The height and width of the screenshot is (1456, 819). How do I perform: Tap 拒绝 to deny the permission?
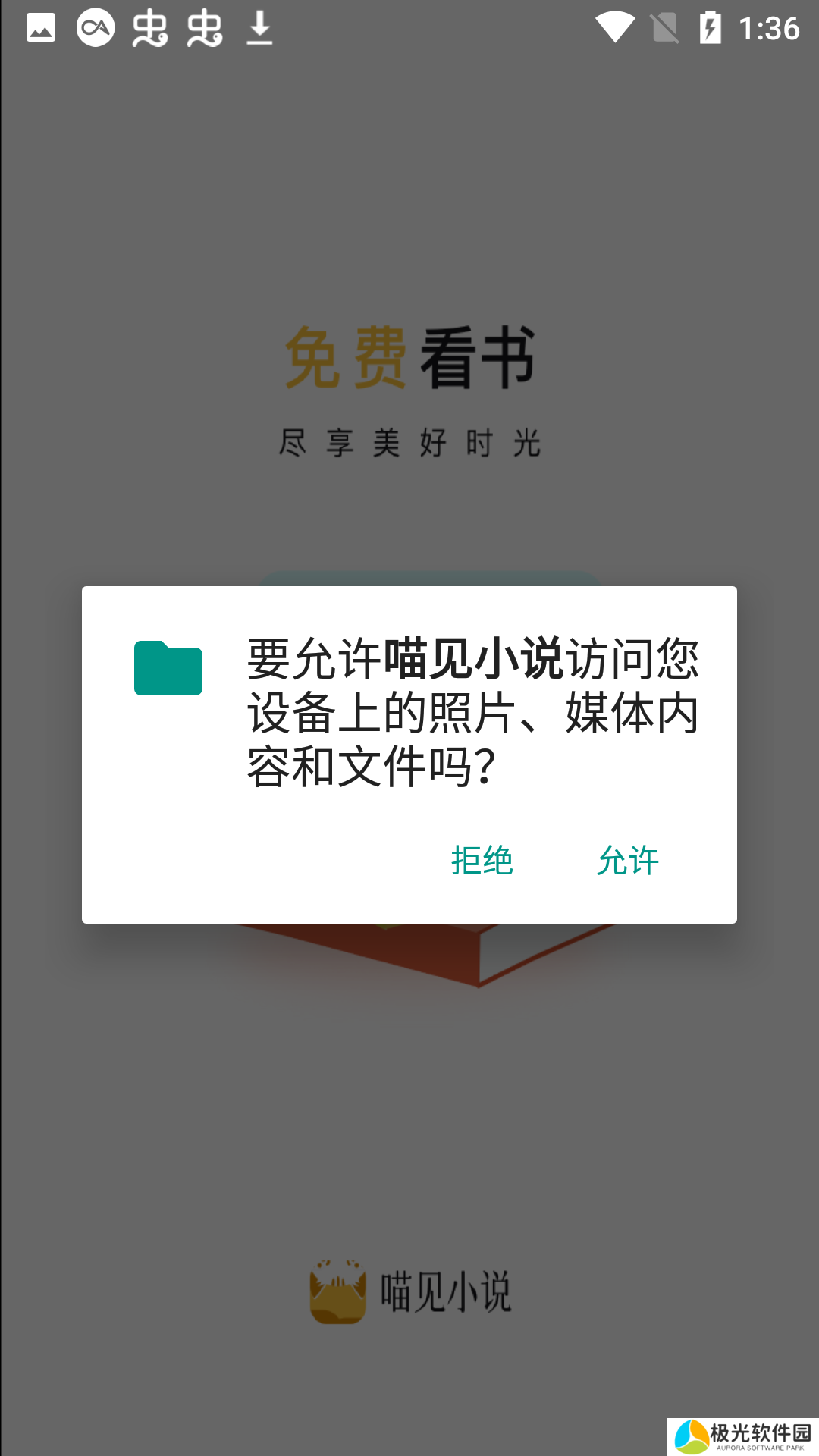coord(482,861)
